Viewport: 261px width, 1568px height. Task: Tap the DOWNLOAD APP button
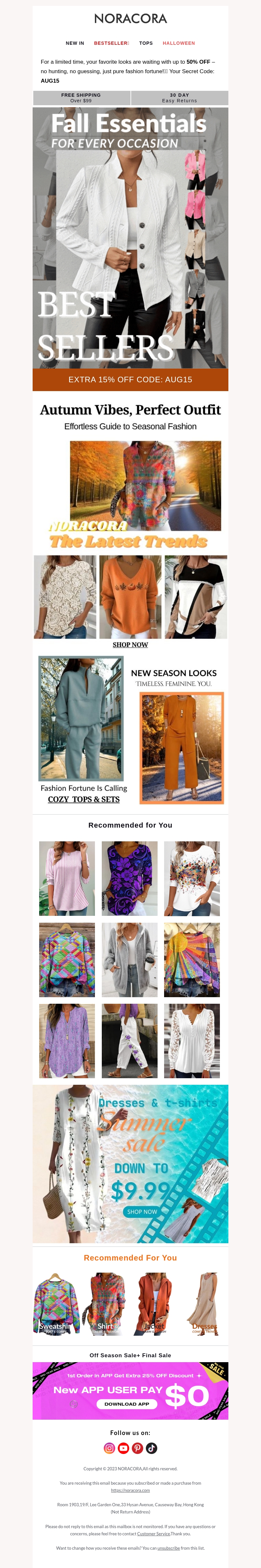tap(127, 1404)
